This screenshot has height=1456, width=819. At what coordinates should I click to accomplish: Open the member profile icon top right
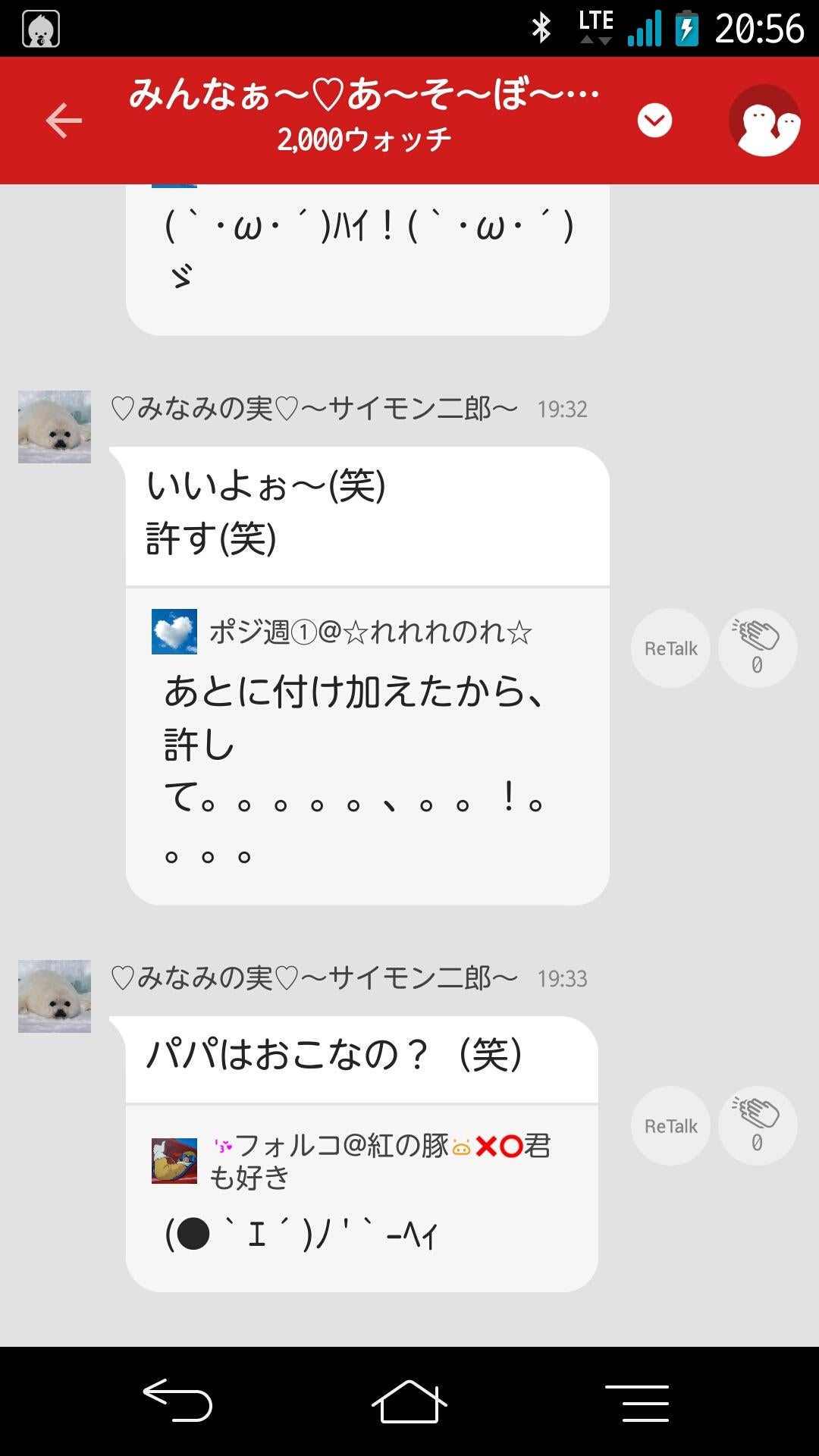click(767, 121)
